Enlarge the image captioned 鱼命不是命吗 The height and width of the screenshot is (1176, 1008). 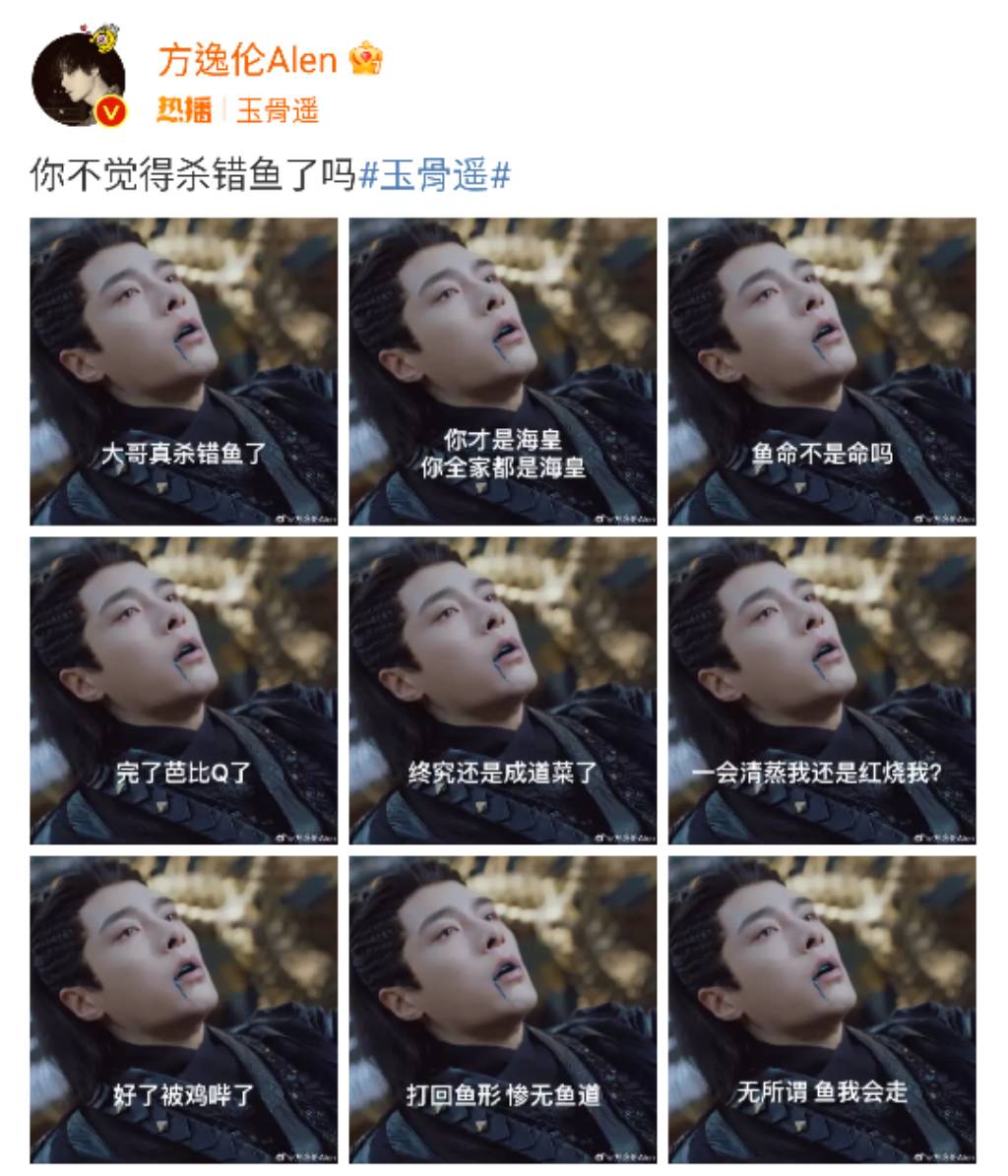[822, 371]
